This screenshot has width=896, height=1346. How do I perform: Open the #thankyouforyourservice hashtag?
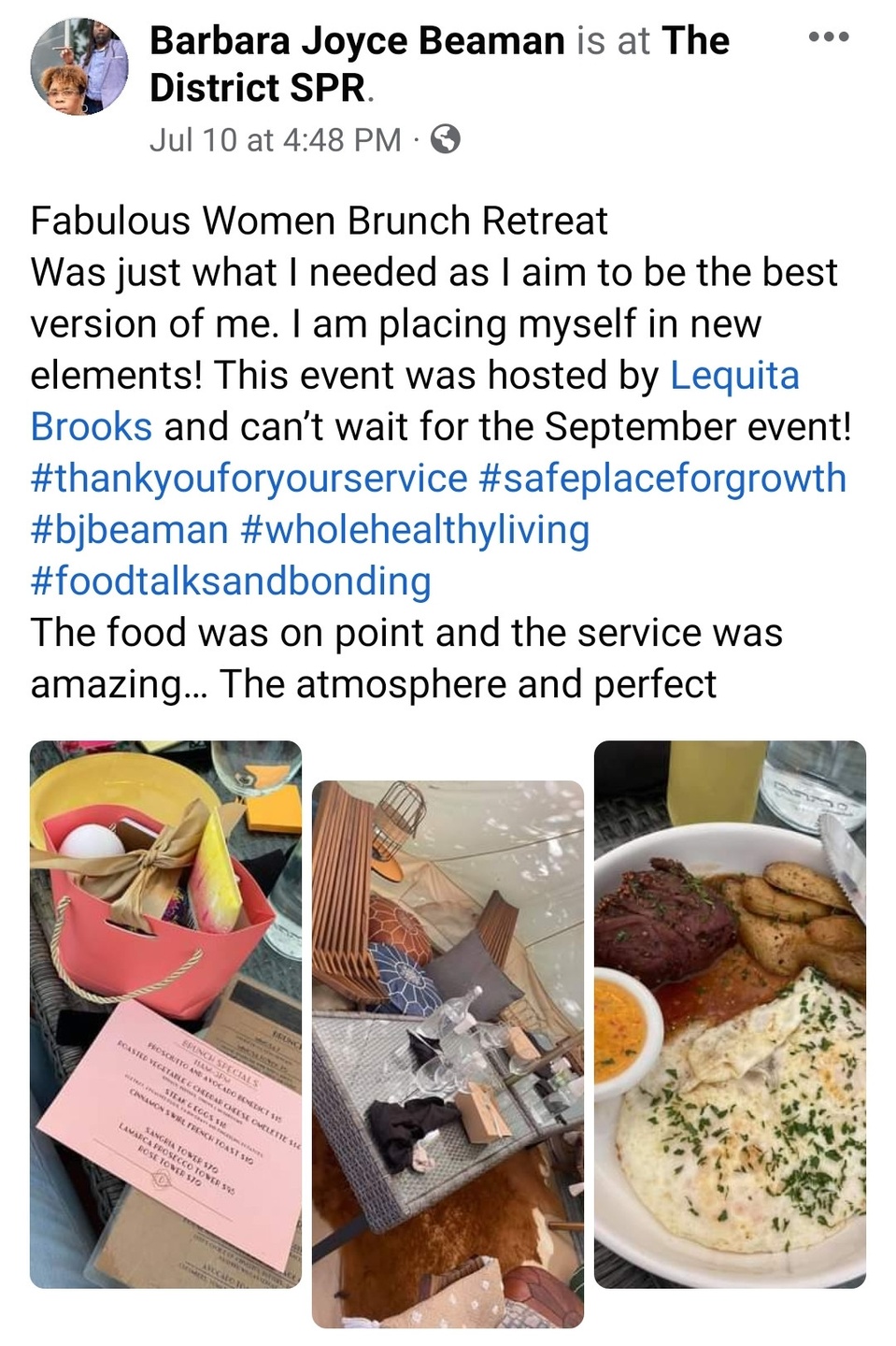pyautogui.click(x=249, y=479)
